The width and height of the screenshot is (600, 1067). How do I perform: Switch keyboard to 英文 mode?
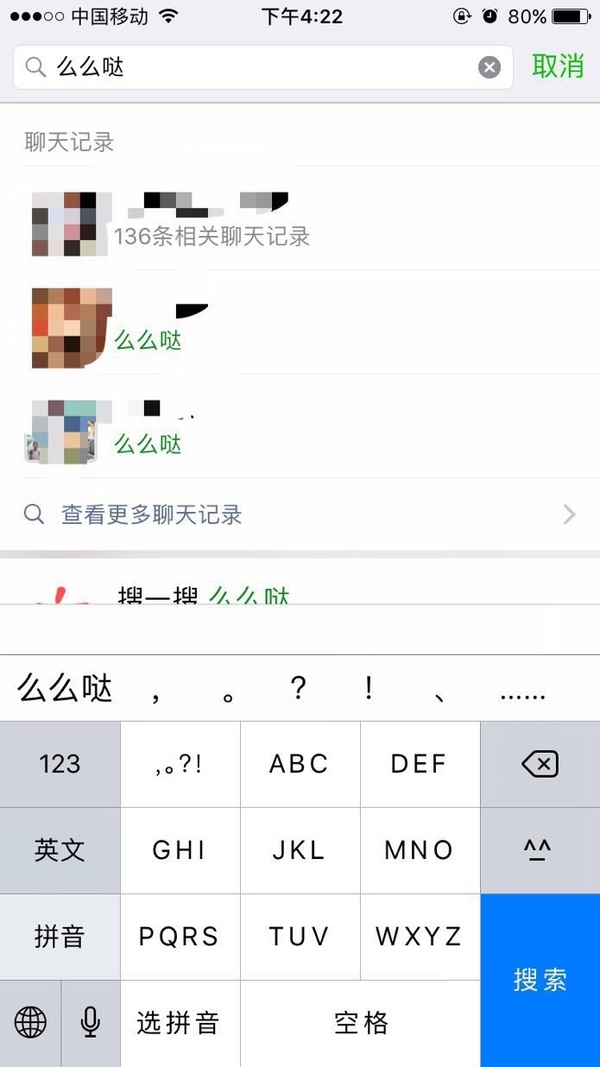click(x=60, y=851)
